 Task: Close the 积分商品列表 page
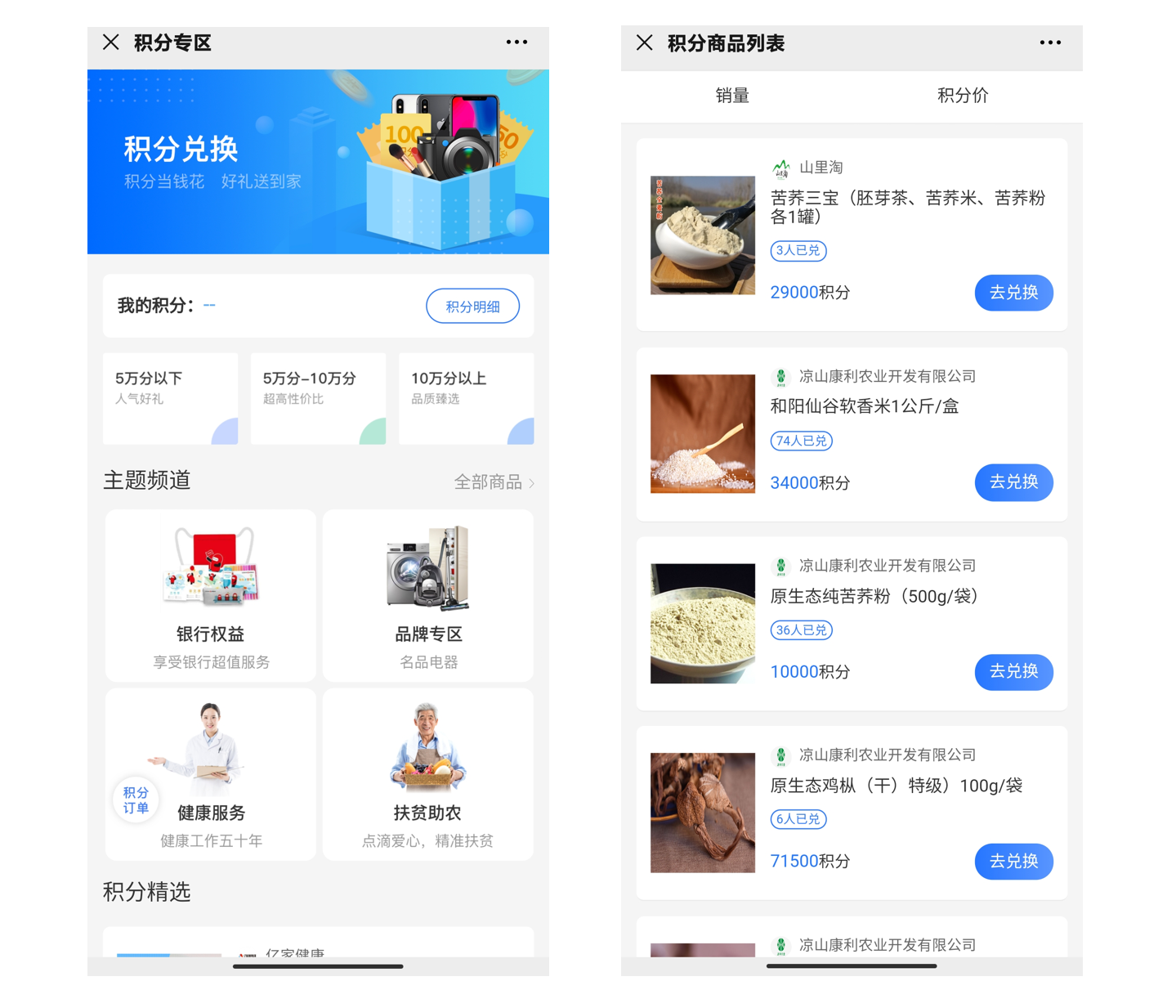coord(645,43)
